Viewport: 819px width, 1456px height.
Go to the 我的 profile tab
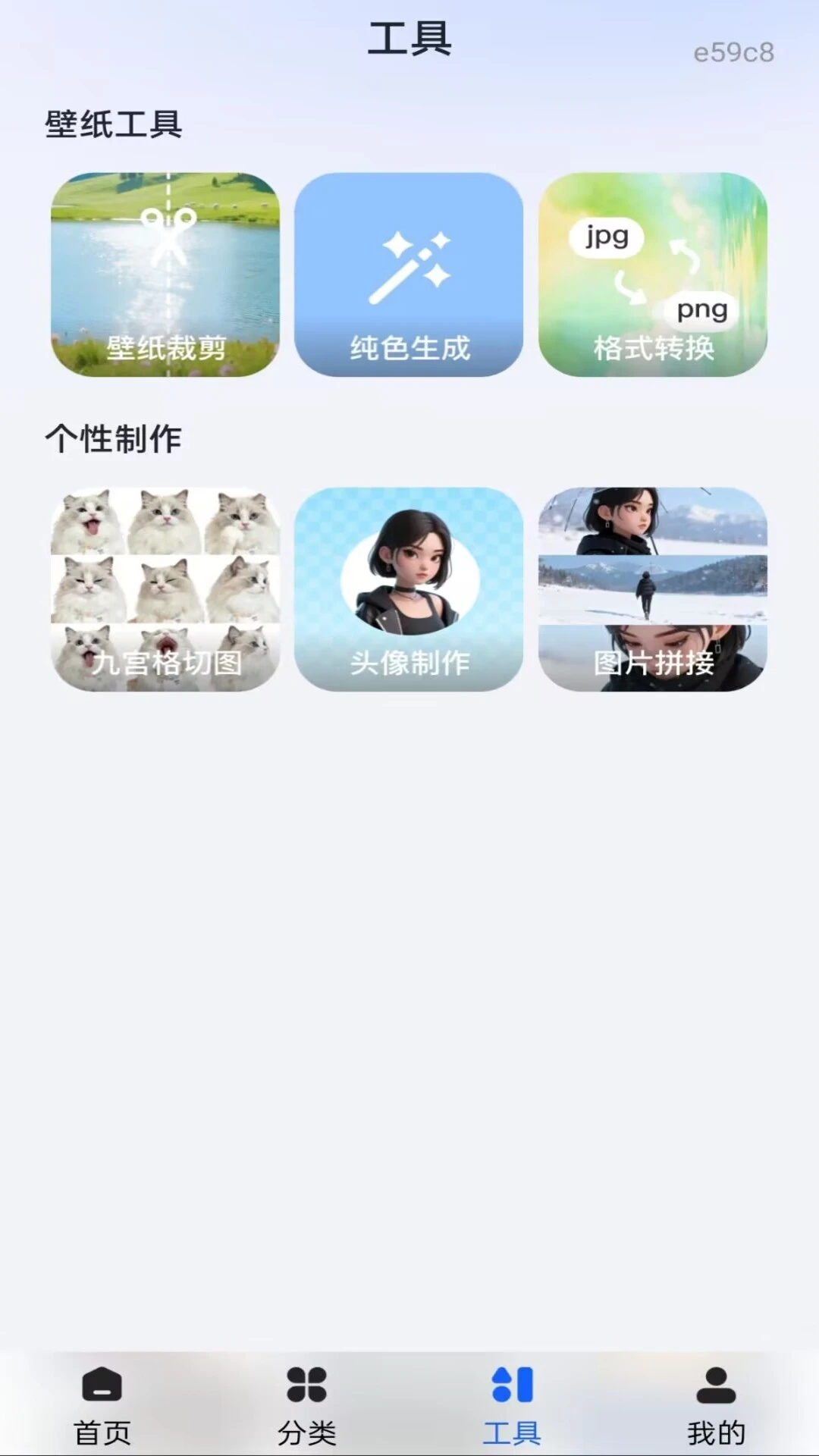pos(717,1405)
